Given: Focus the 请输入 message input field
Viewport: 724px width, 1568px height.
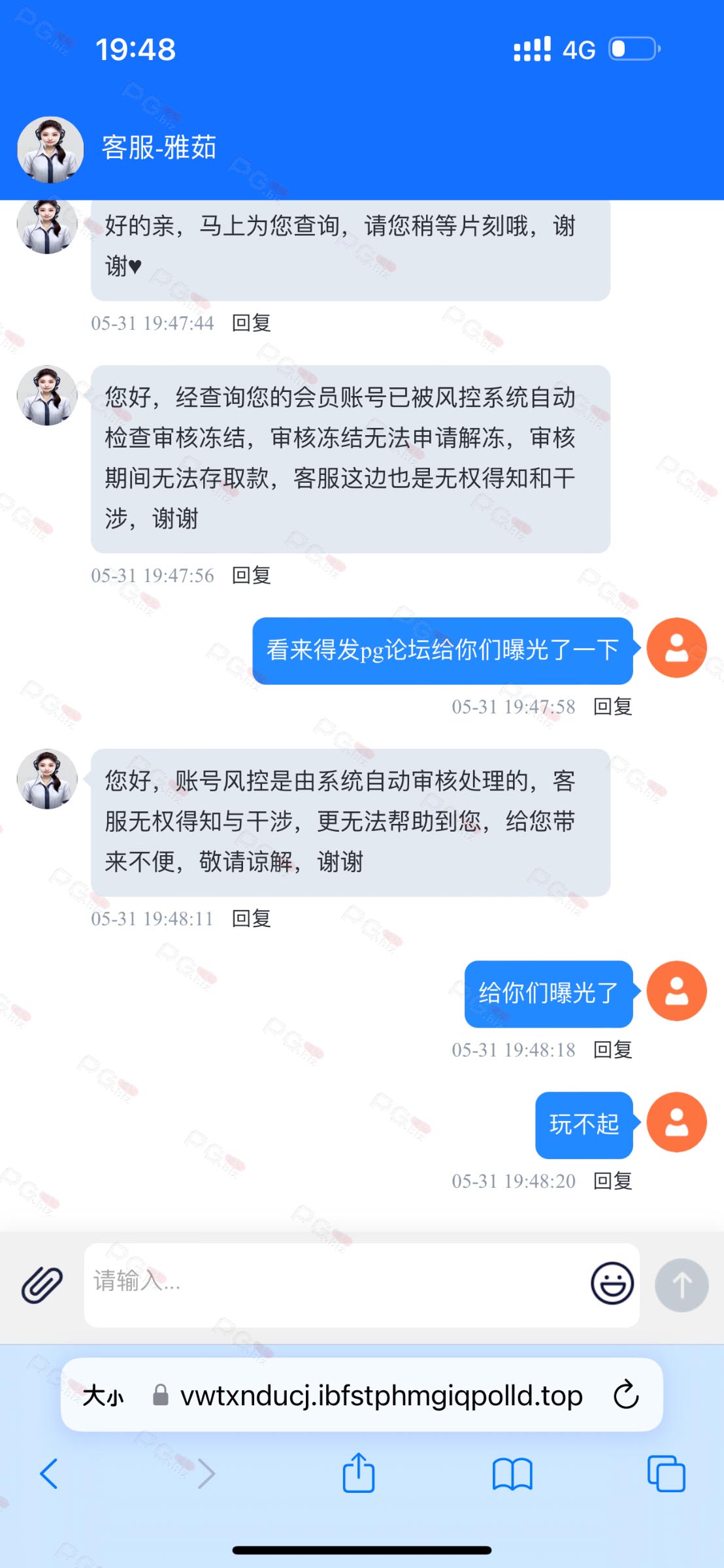Looking at the screenshot, I should pos(333,1284).
